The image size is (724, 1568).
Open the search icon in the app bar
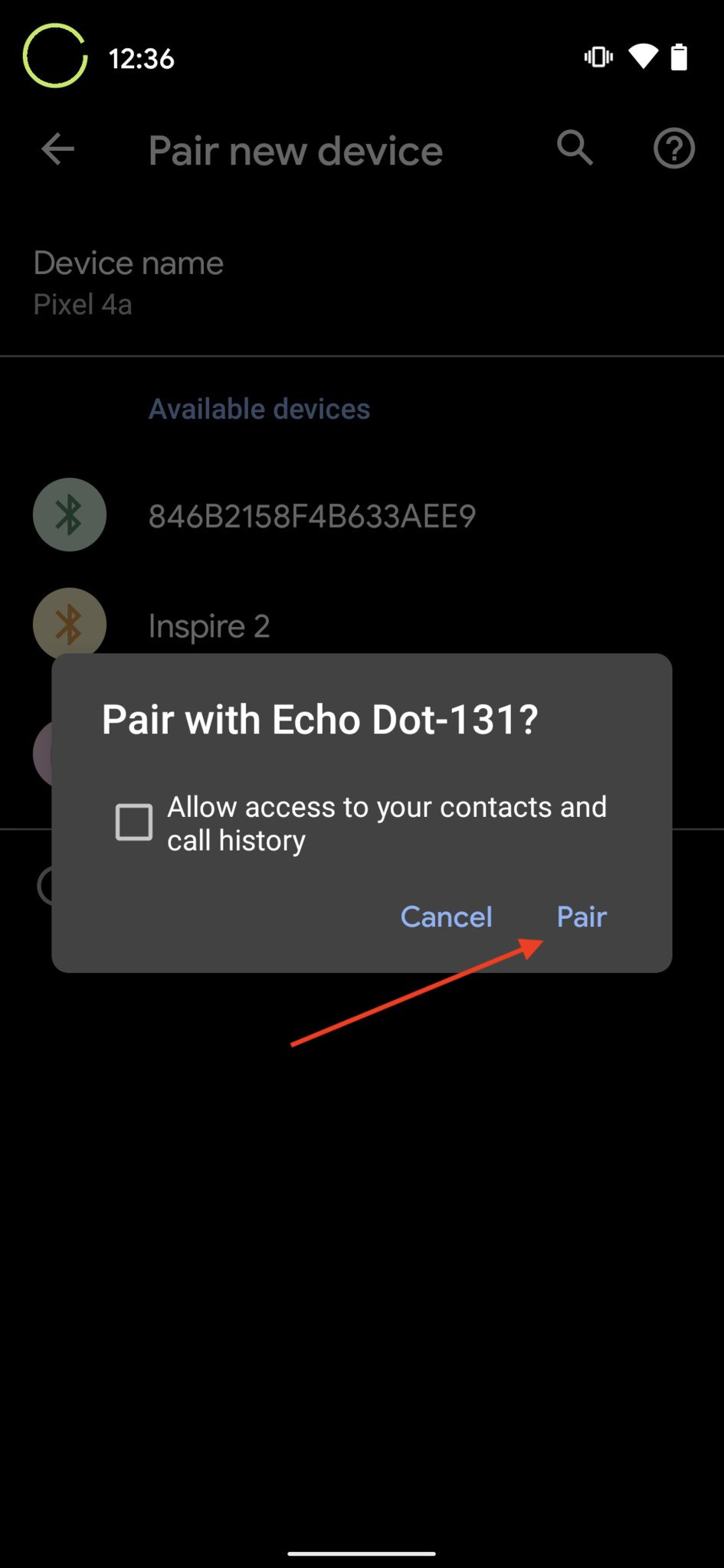575,149
